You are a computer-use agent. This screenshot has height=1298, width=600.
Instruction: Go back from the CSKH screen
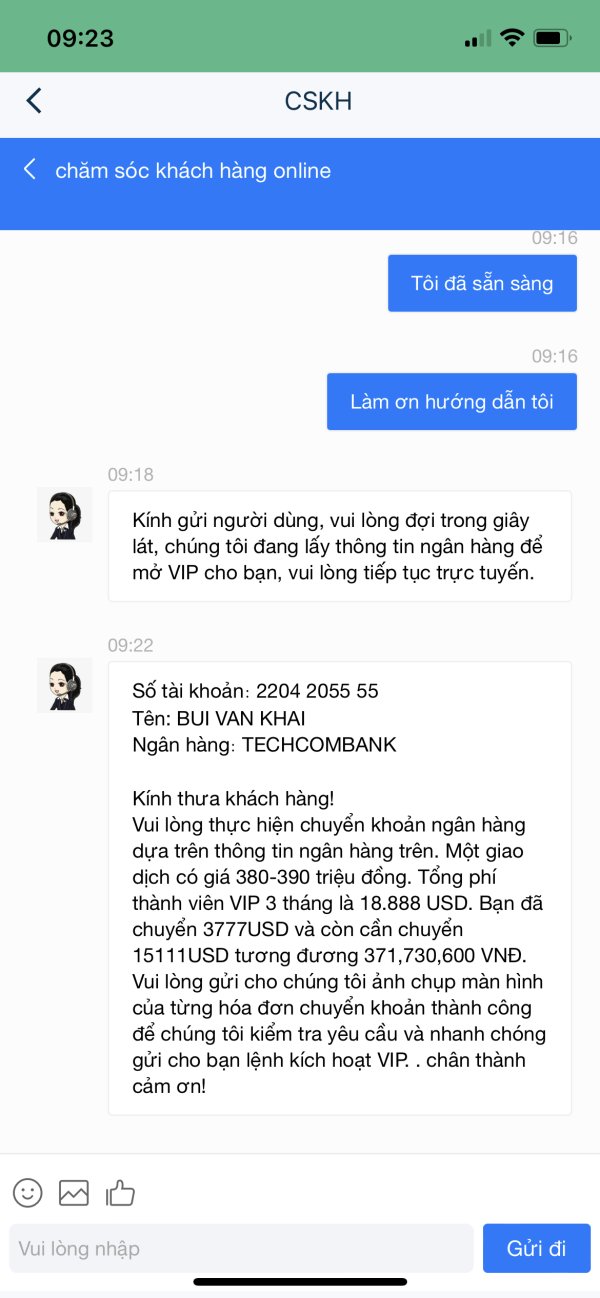[x=34, y=101]
